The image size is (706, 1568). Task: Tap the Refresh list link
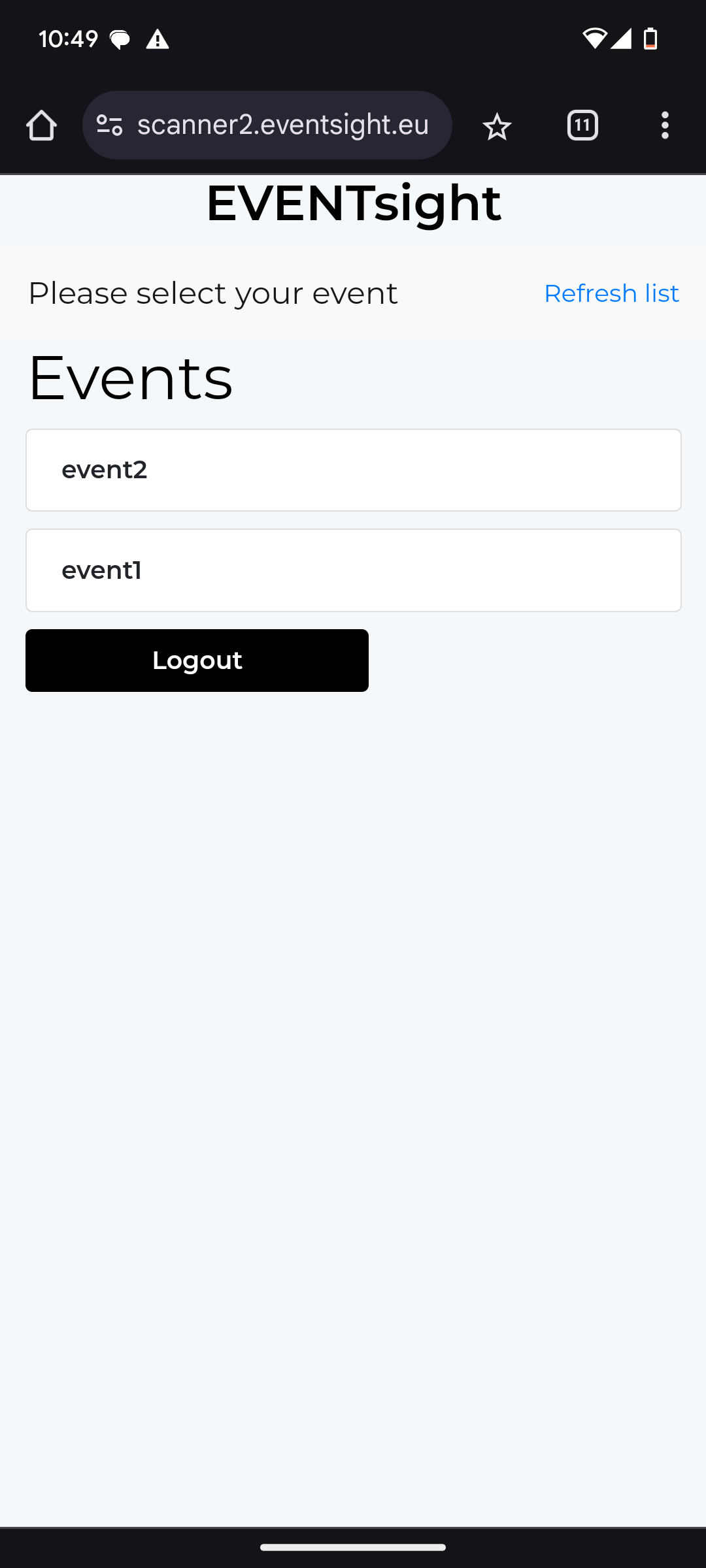pyautogui.click(x=611, y=293)
